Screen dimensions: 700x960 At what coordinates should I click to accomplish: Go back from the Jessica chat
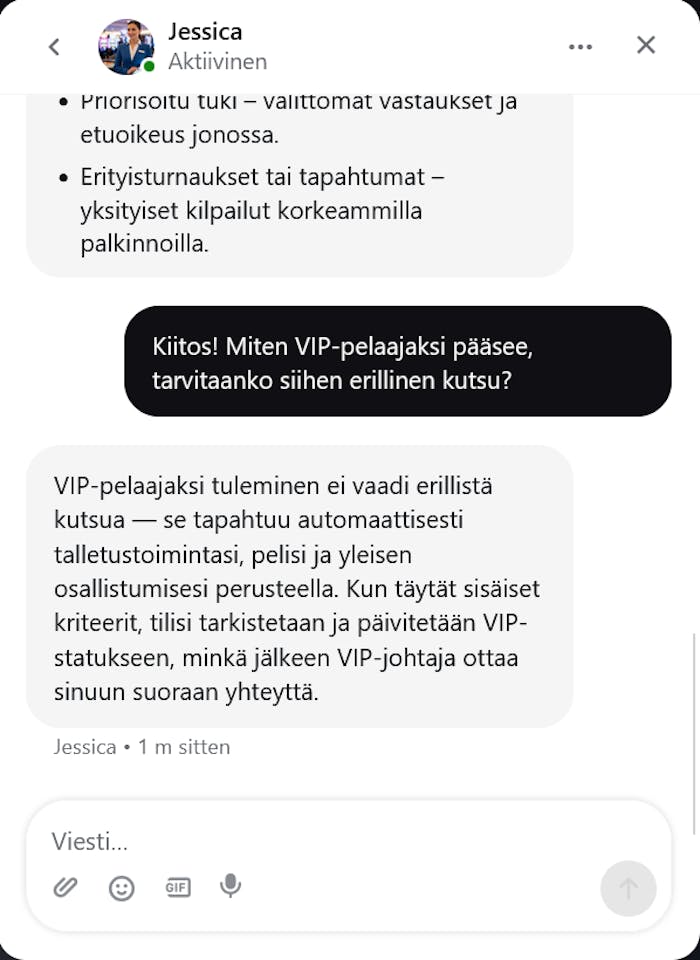click(54, 46)
